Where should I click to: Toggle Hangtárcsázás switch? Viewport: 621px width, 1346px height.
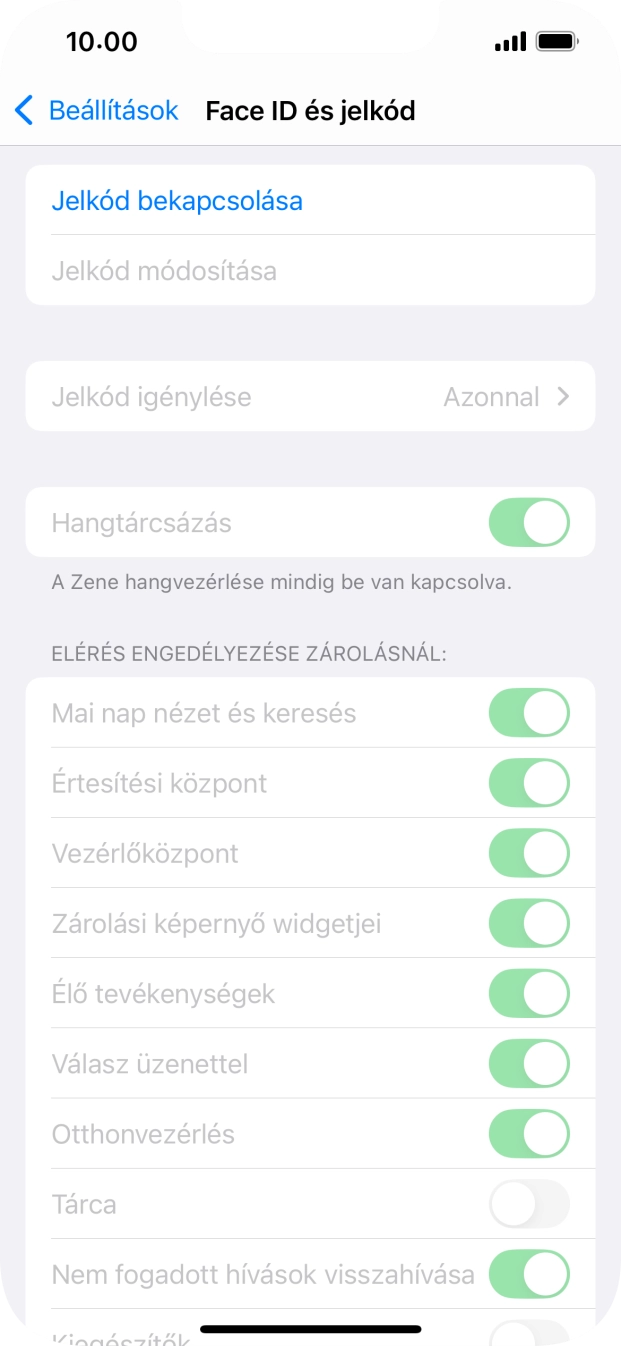(529, 523)
